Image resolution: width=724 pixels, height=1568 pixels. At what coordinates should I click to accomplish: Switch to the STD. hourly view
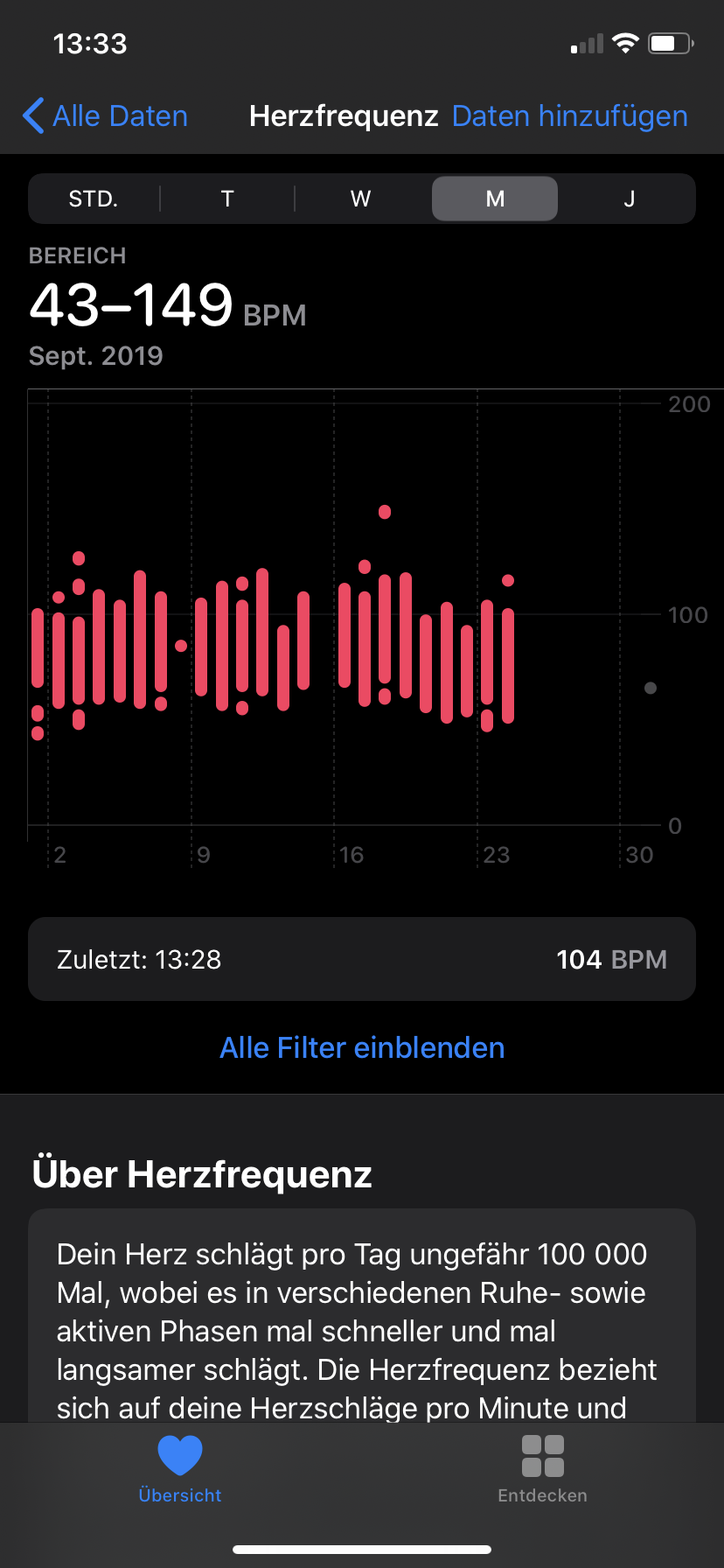coord(94,199)
